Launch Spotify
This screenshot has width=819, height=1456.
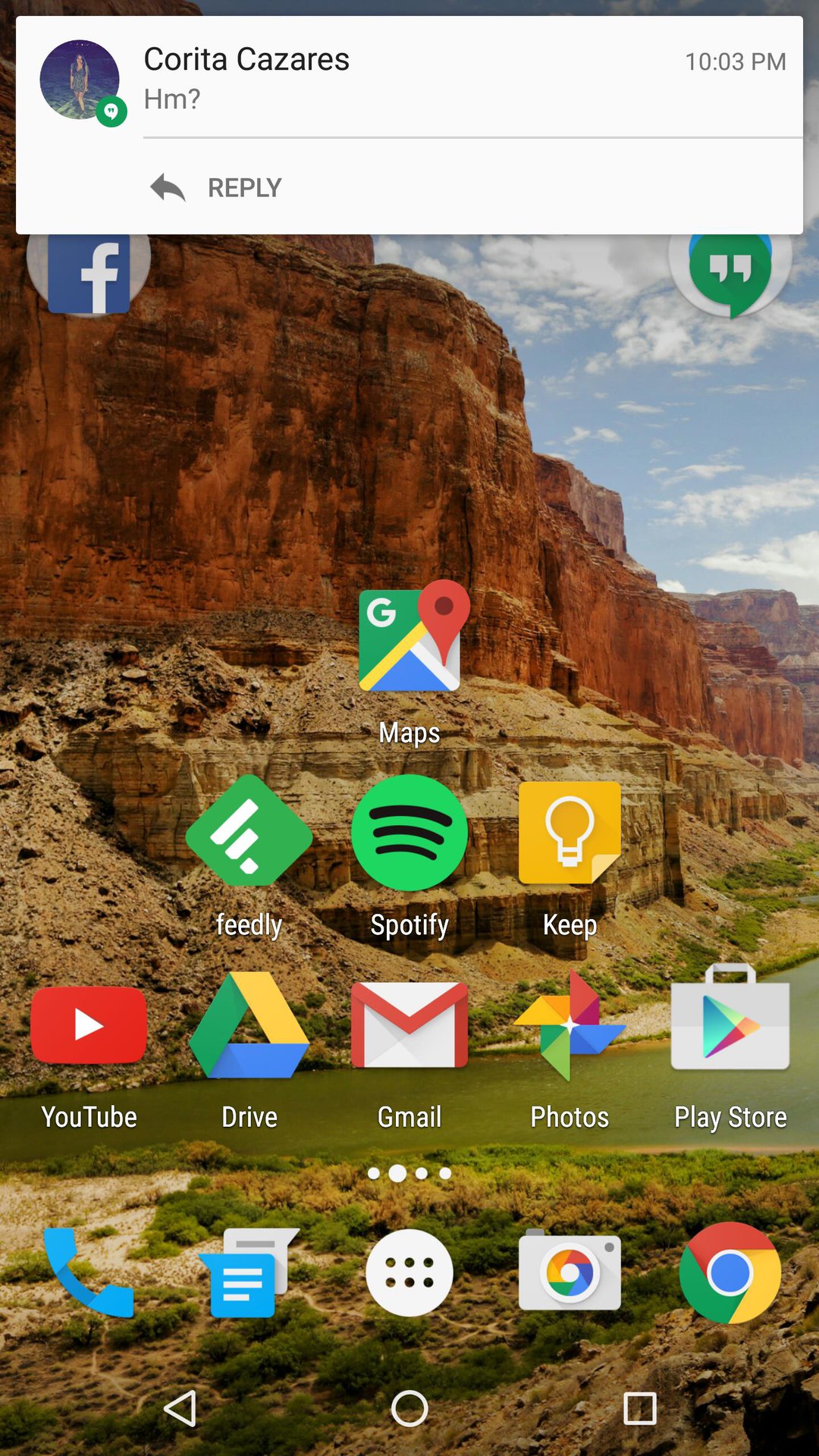coord(409,833)
